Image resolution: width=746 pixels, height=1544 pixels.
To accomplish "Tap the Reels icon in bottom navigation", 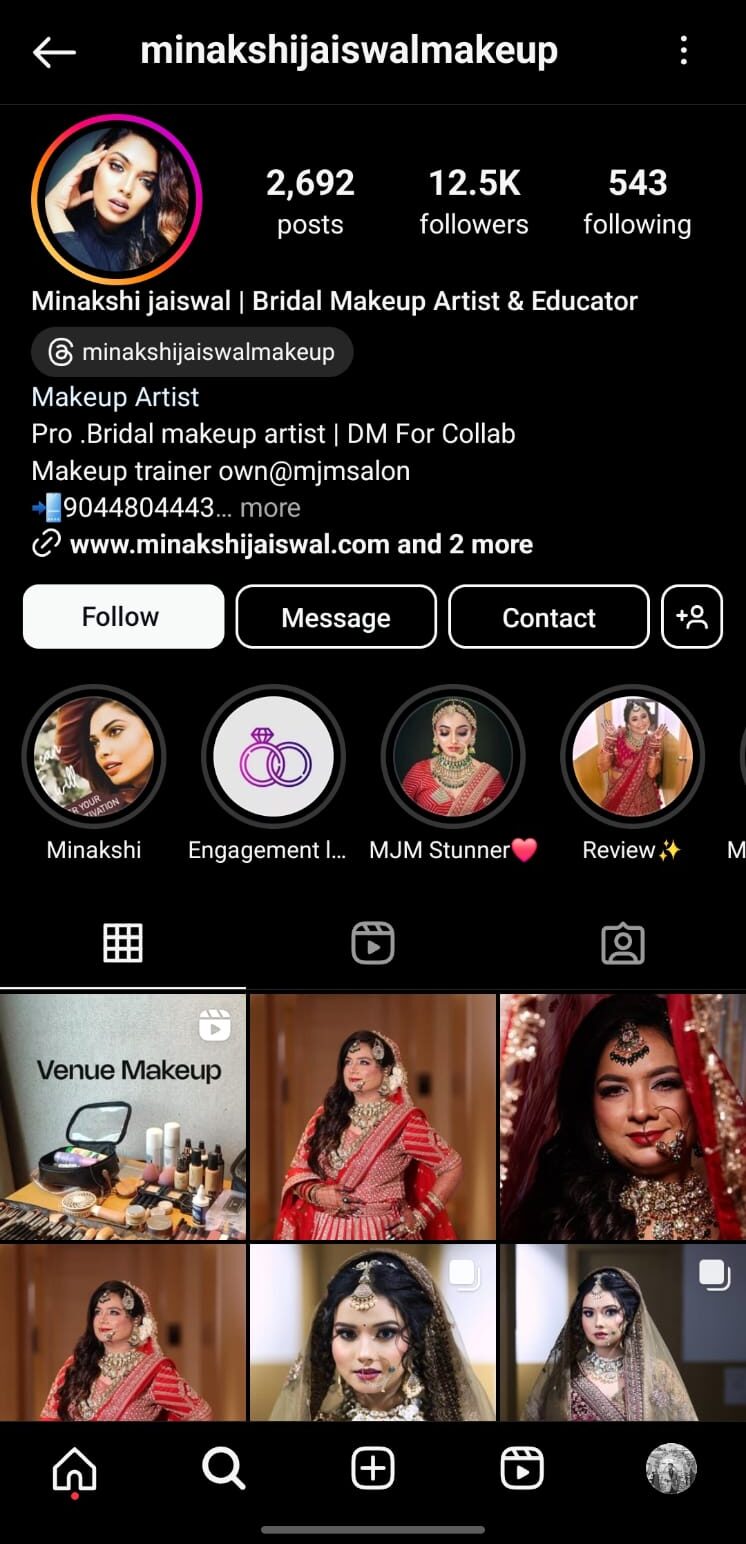I will tap(521, 1468).
